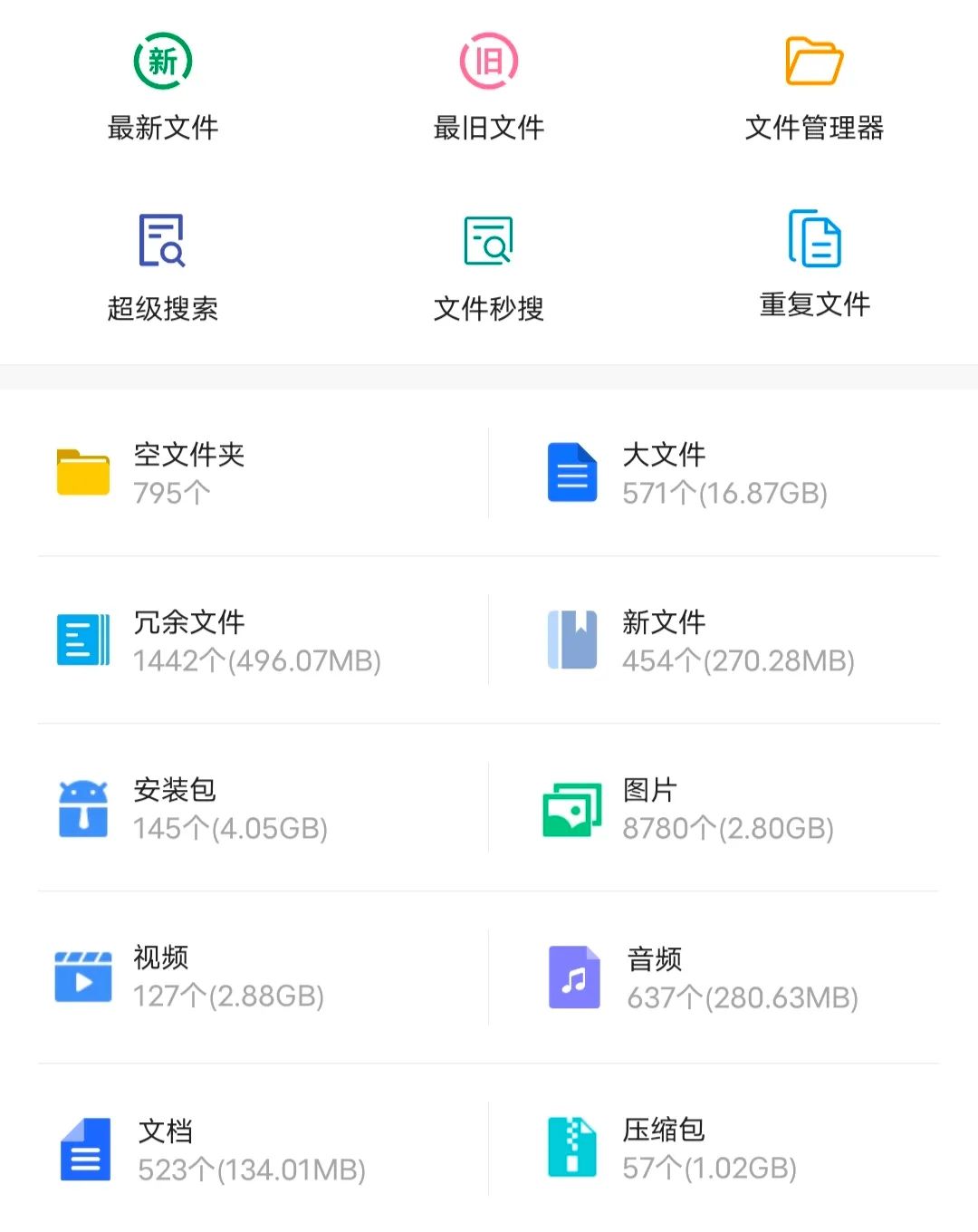
Task: Tap the video filmstrip (视频) icon
Action: 81,977
